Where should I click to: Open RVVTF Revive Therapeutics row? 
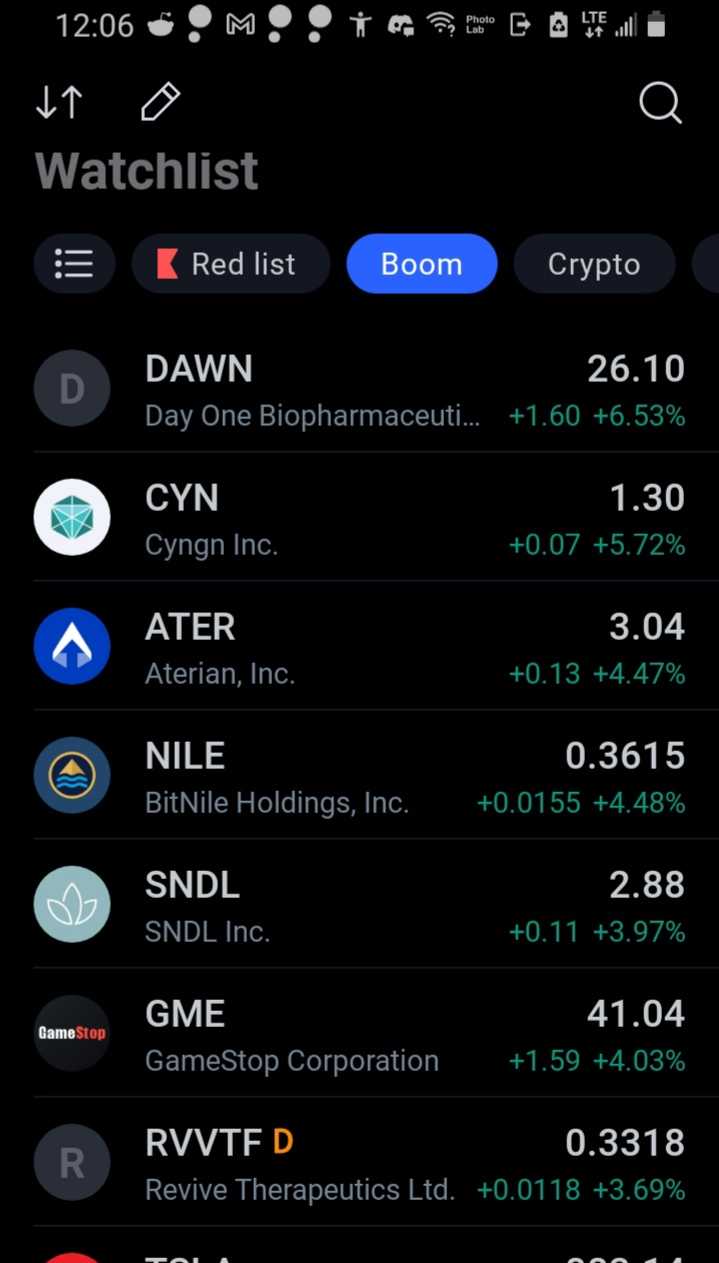click(359, 1162)
